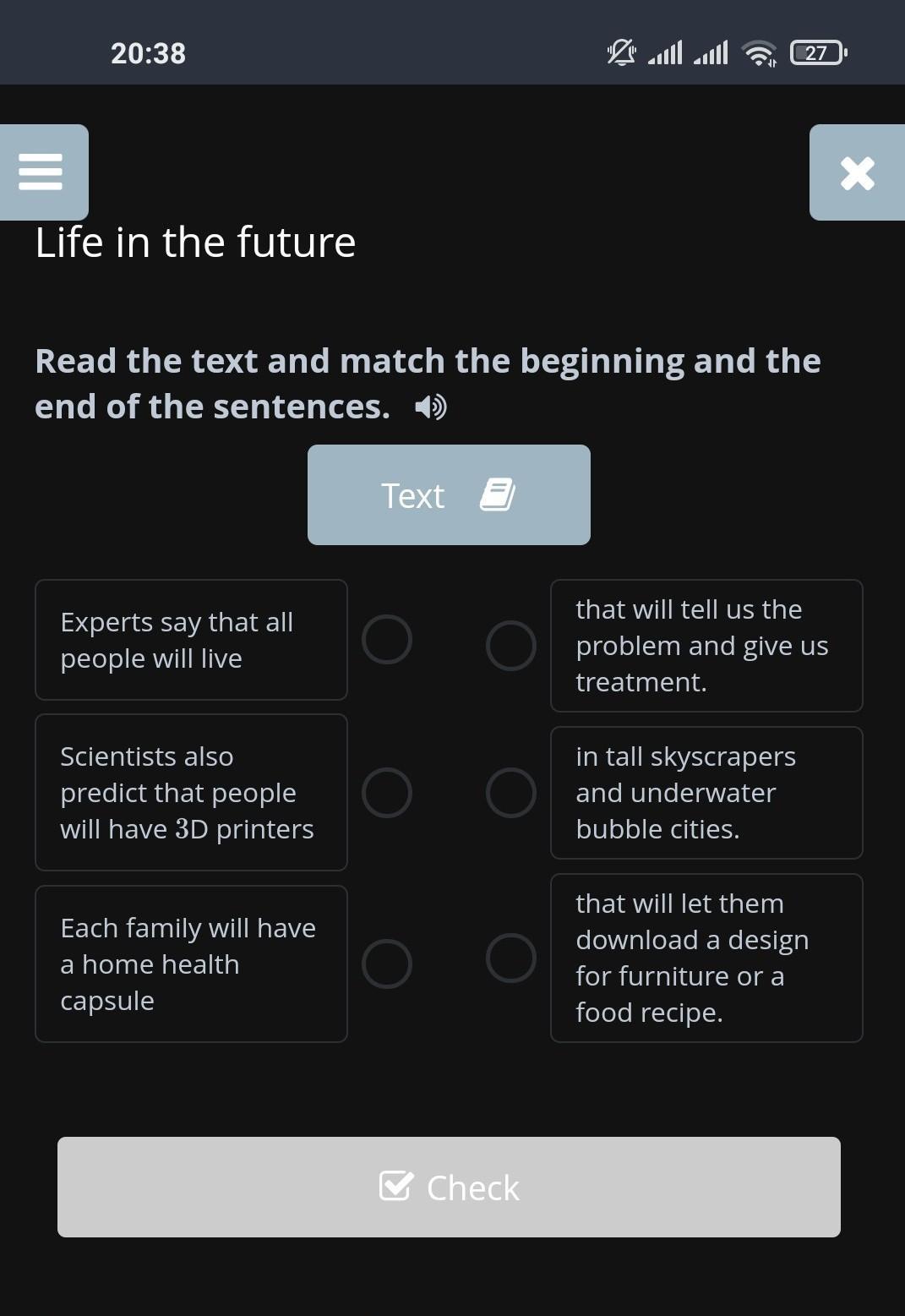Choose the circle for "download a design" ending

pyautogui.click(x=511, y=958)
